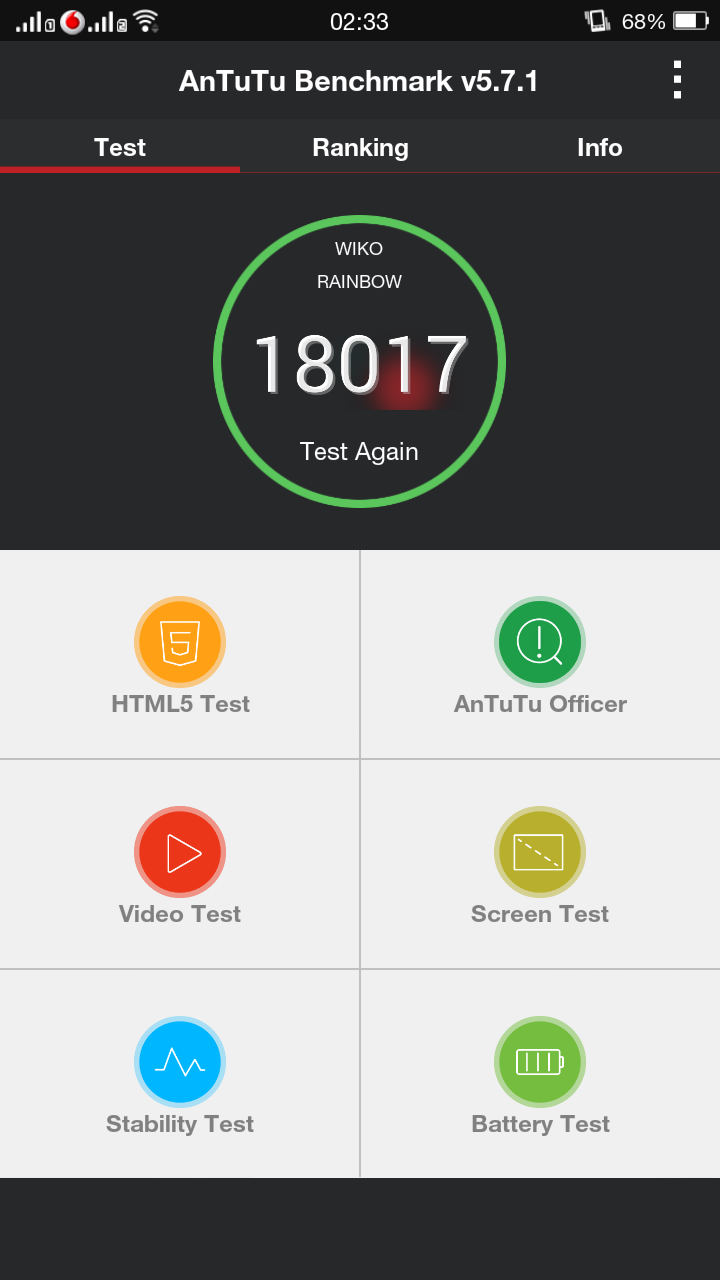
Task: Launch the Video Test
Action: pyautogui.click(x=180, y=864)
